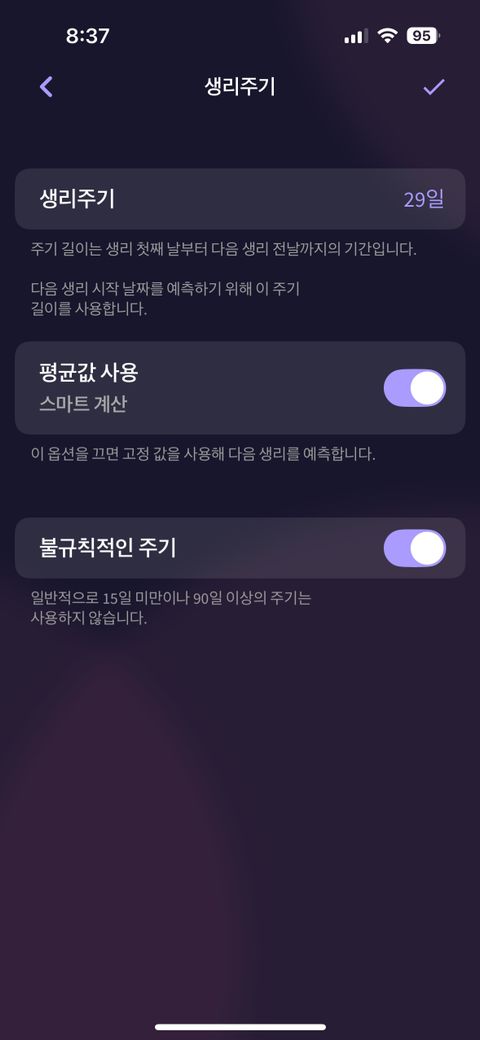
Task: Confirm changes with the checkmark icon
Action: [434, 87]
